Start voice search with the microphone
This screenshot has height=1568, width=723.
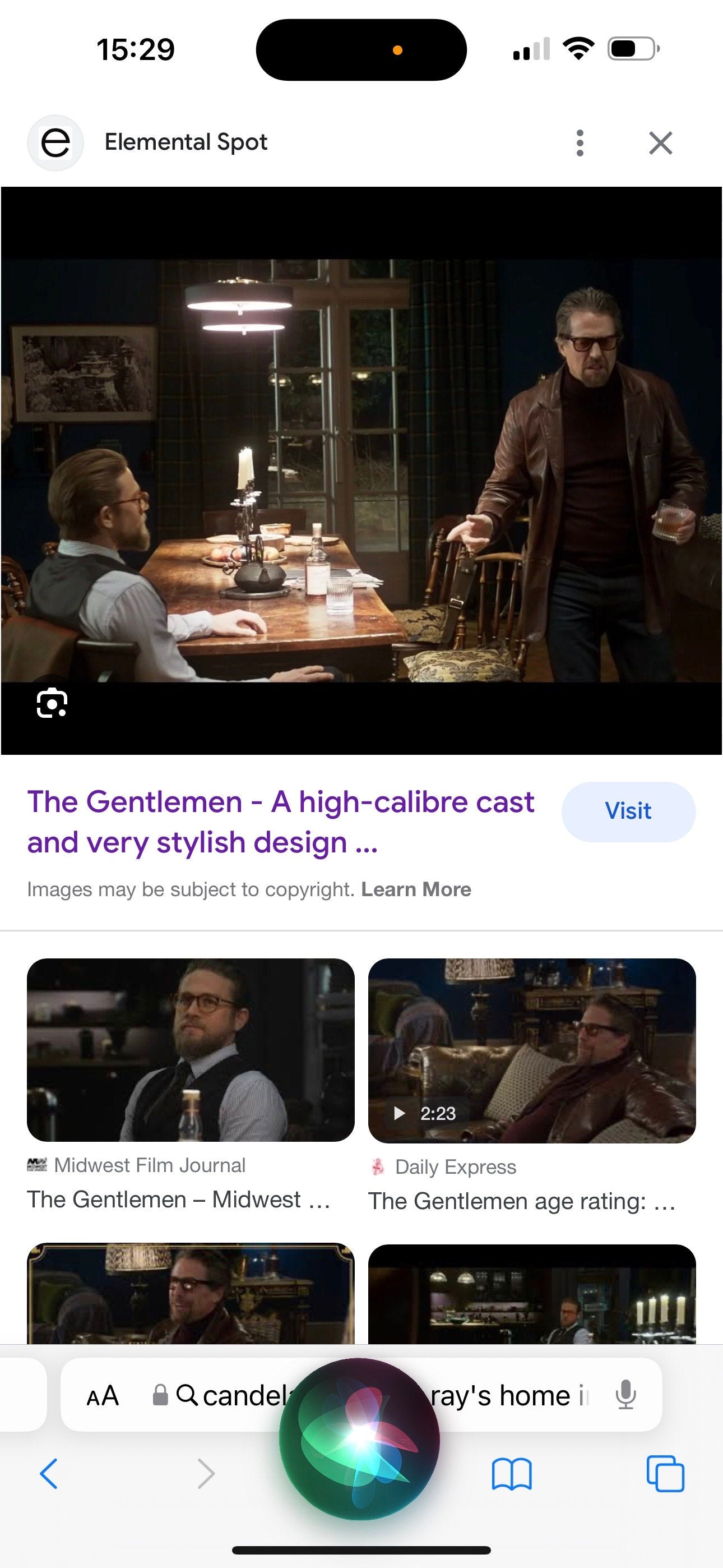coord(625,1395)
